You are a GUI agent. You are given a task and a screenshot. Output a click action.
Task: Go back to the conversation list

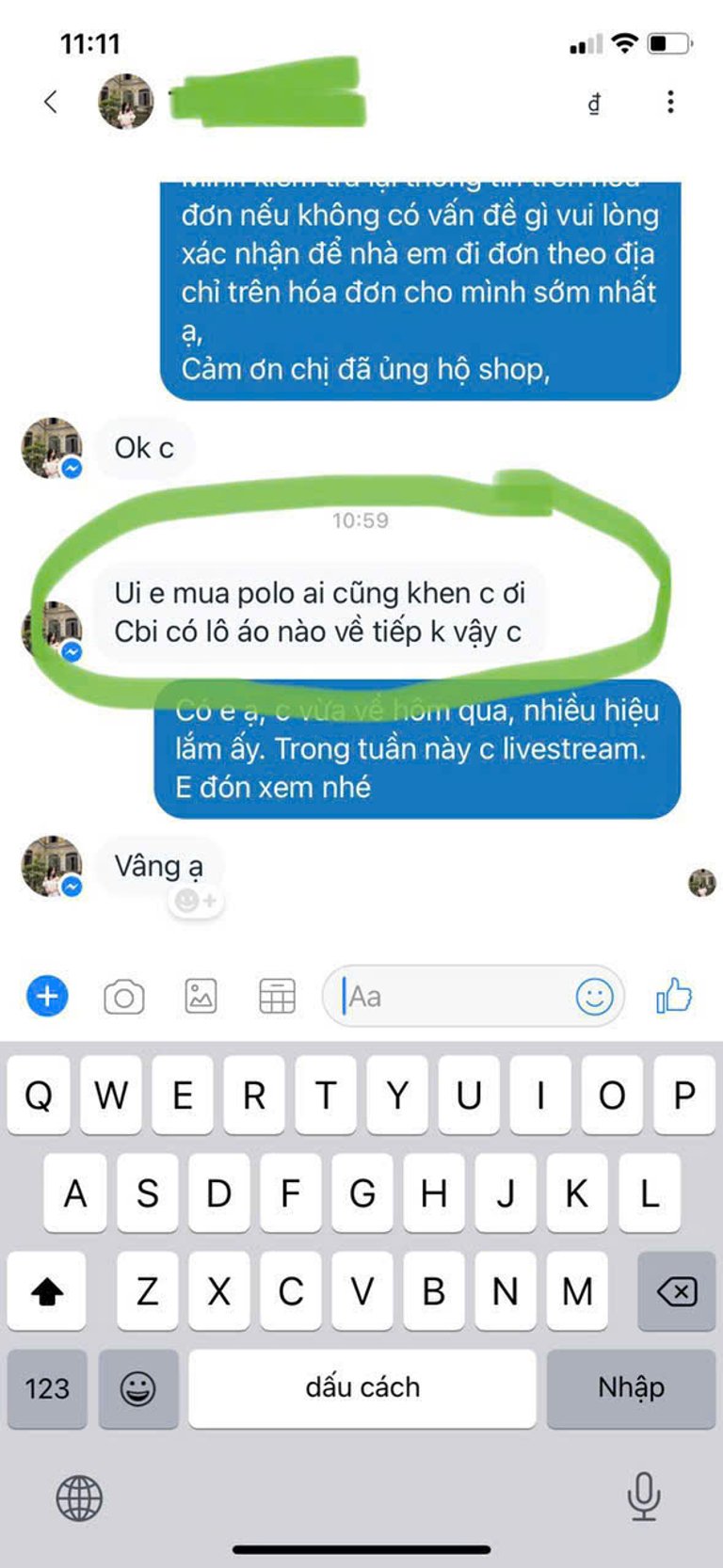pos(51,102)
